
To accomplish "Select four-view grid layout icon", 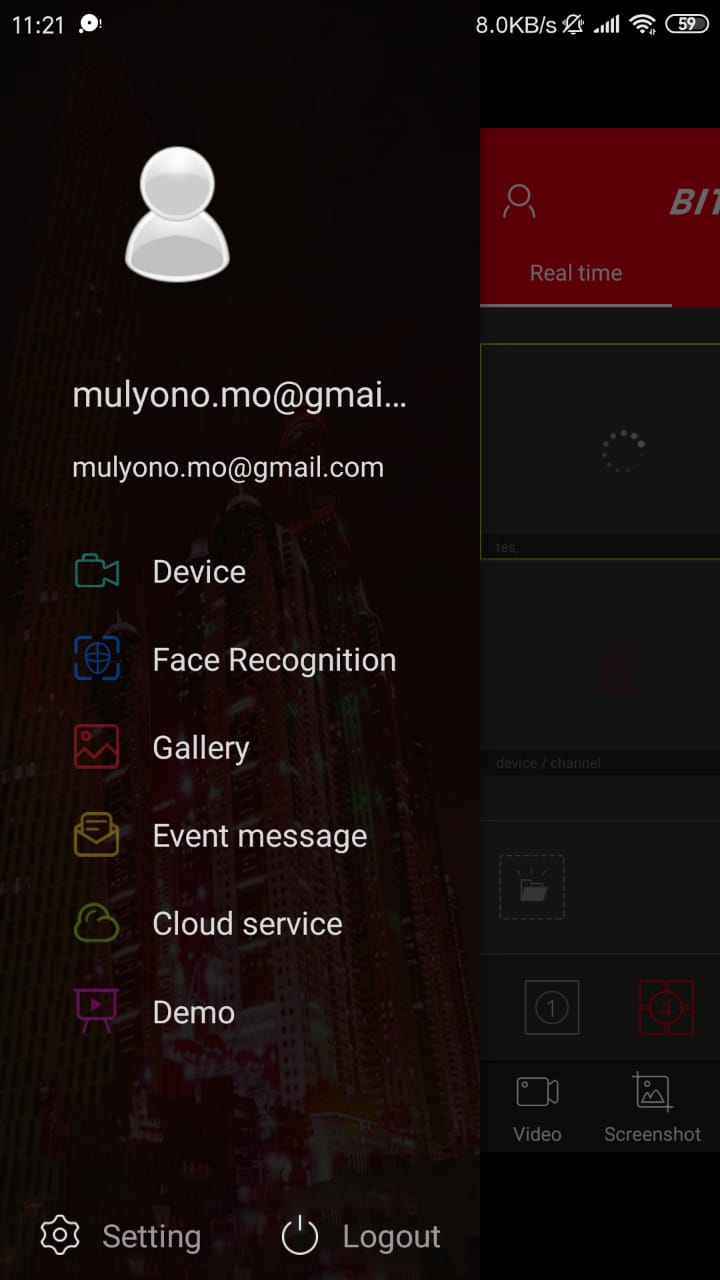I will click(666, 1008).
